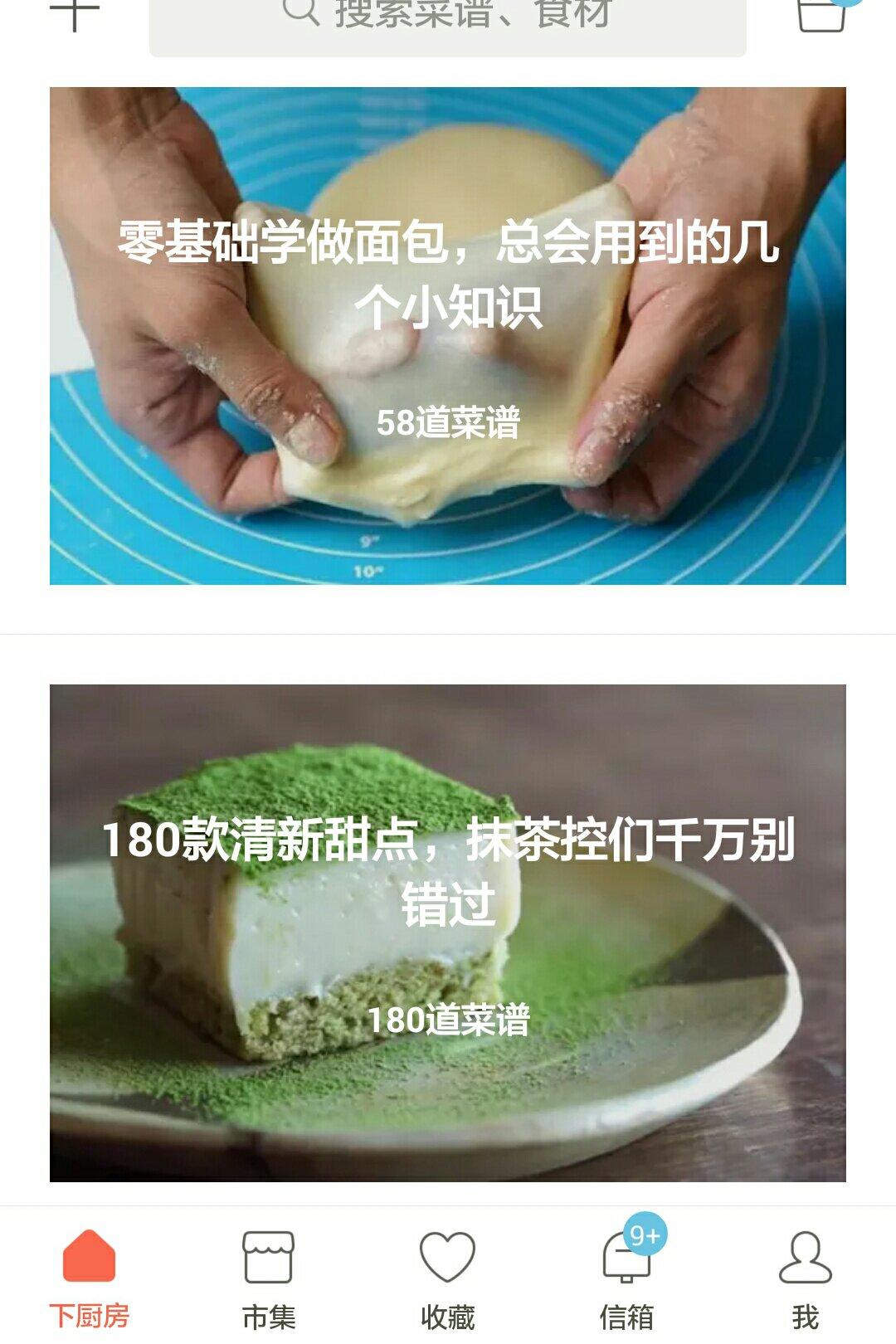Open the 信箱 inbox tab
Image resolution: width=896 pixels, height=1344 pixels.
(x=627, y=1278)
